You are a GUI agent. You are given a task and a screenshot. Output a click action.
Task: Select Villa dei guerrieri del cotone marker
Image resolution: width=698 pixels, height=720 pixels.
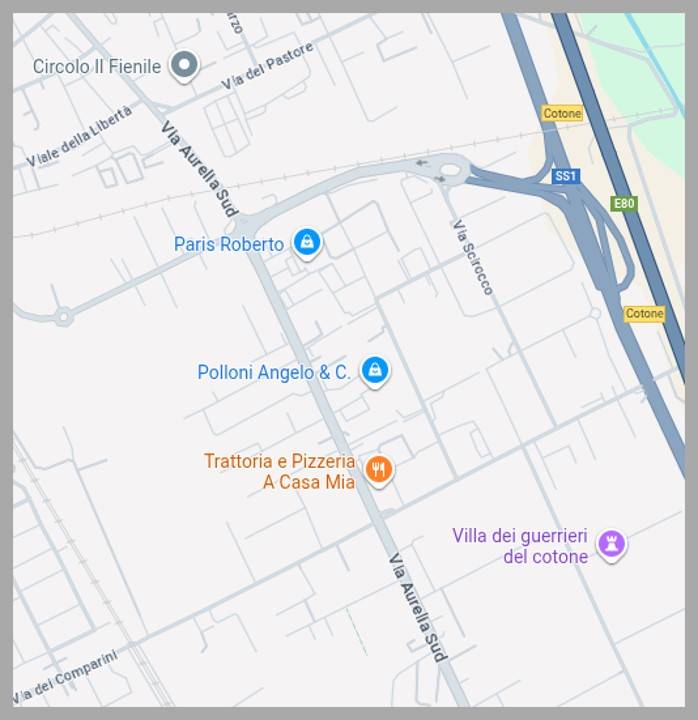(x=611, y=544)
